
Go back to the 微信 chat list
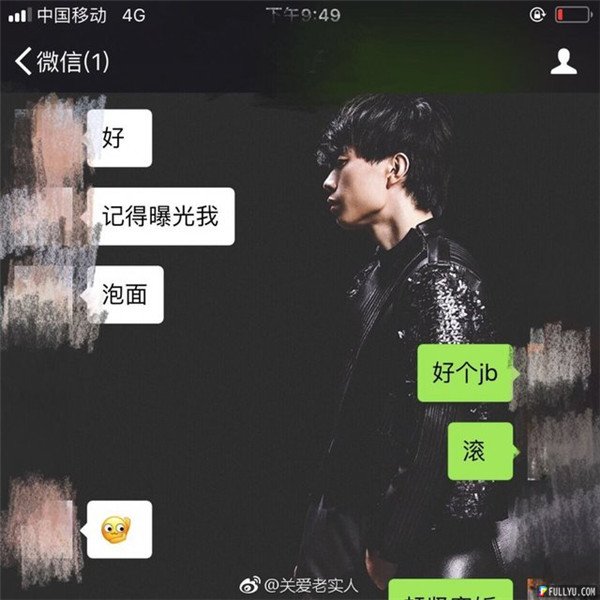coord(60,62)
